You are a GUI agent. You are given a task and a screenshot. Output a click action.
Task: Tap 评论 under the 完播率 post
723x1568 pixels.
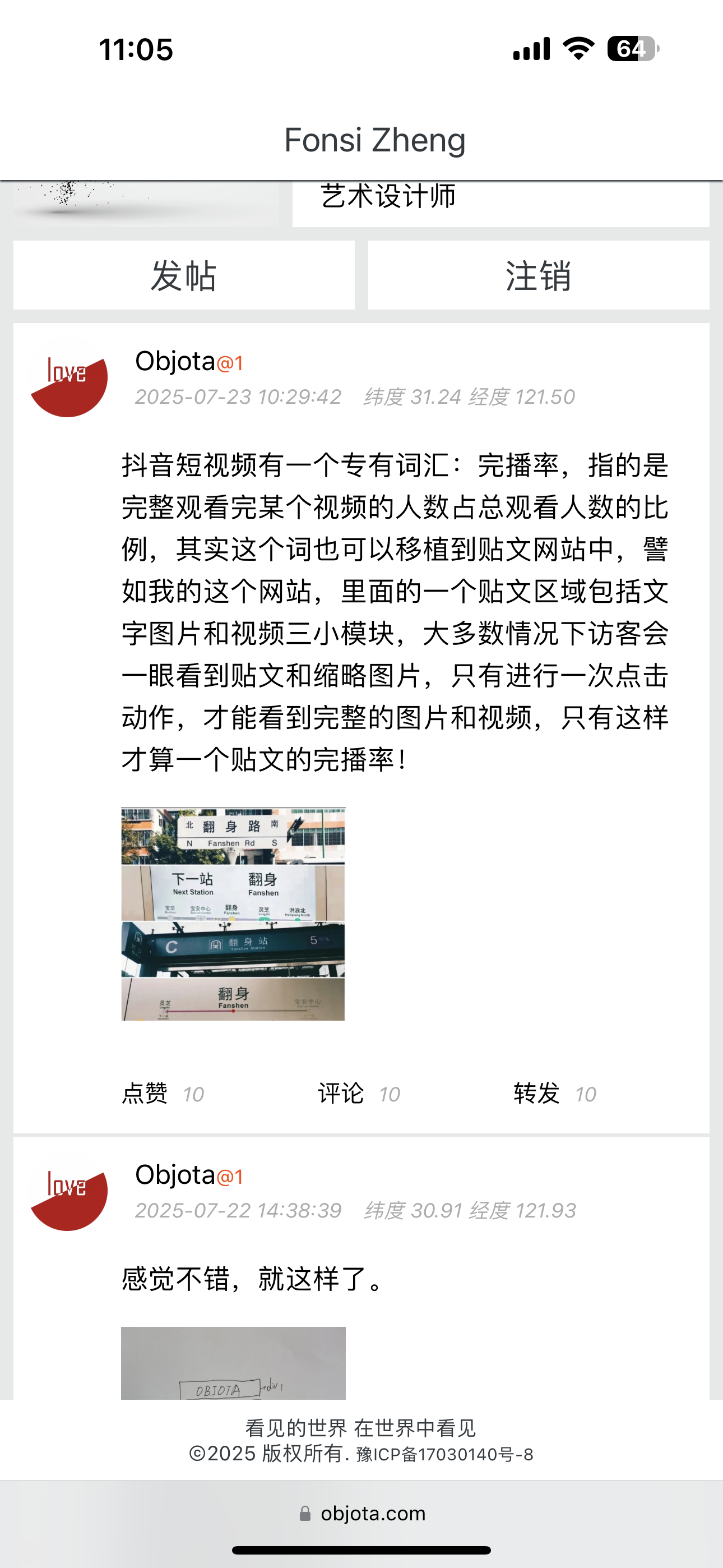341,1093
